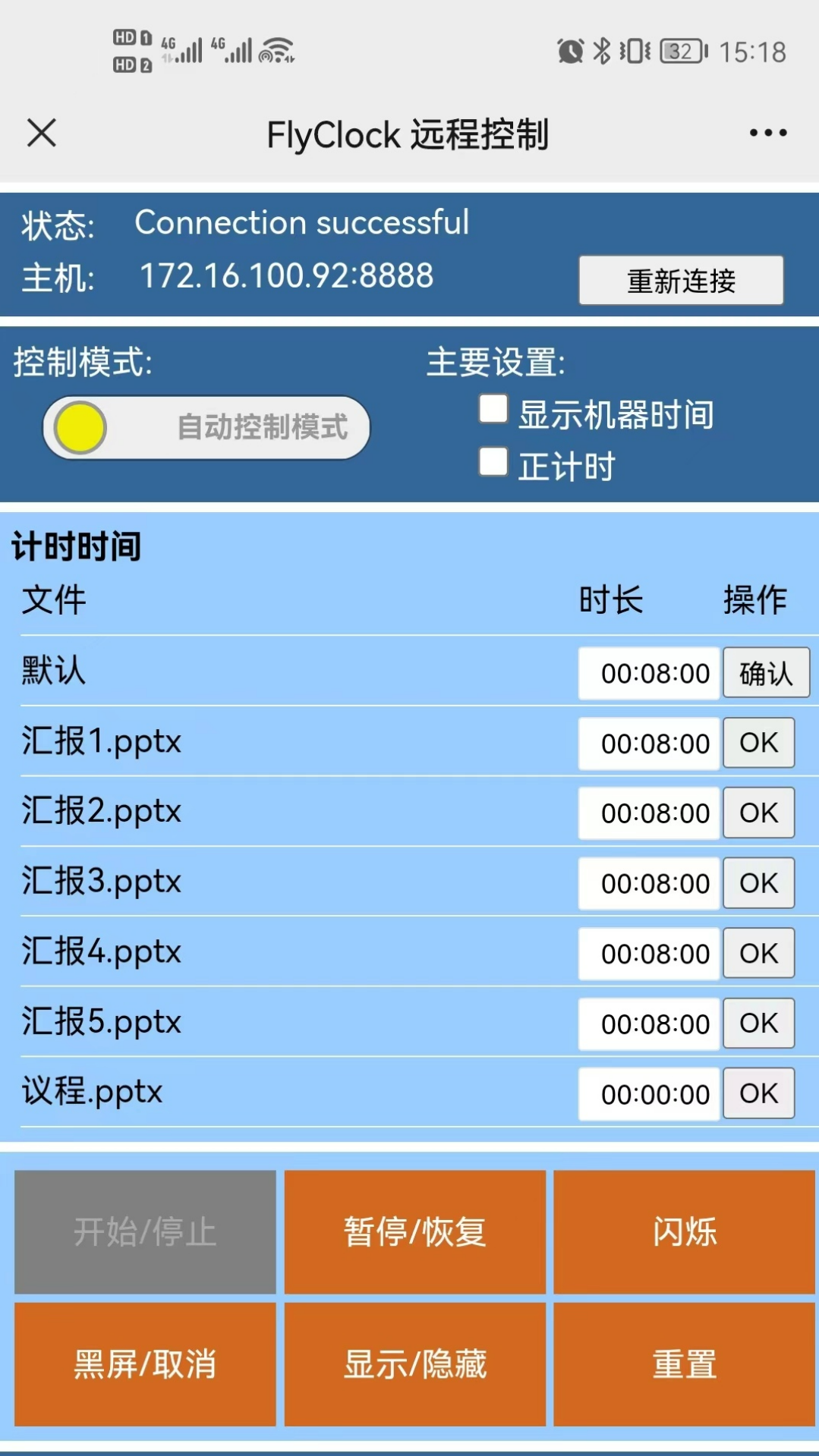Viewport: 819px width, 1456px height.
Task: Enable the 正计时 count-up checkbox
Action: [493, 461]
